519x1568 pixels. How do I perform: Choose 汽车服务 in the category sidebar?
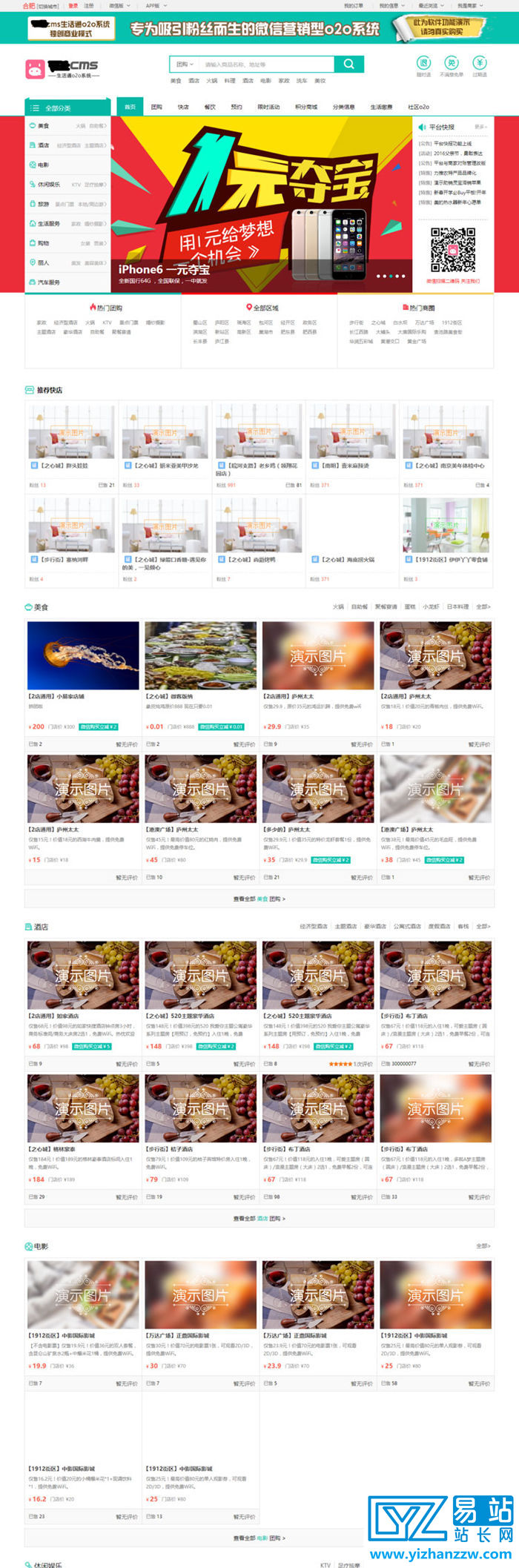pos(49,282)
